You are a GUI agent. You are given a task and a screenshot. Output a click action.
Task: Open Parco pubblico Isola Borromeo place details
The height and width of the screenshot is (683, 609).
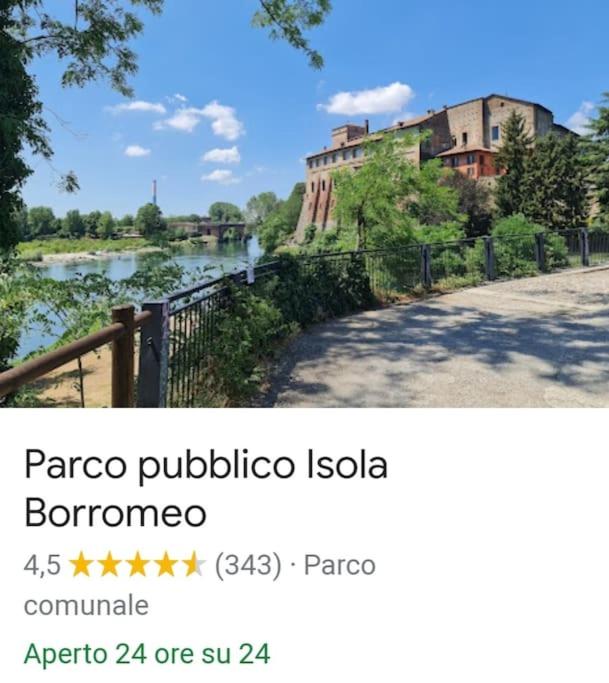coord(205,489)
